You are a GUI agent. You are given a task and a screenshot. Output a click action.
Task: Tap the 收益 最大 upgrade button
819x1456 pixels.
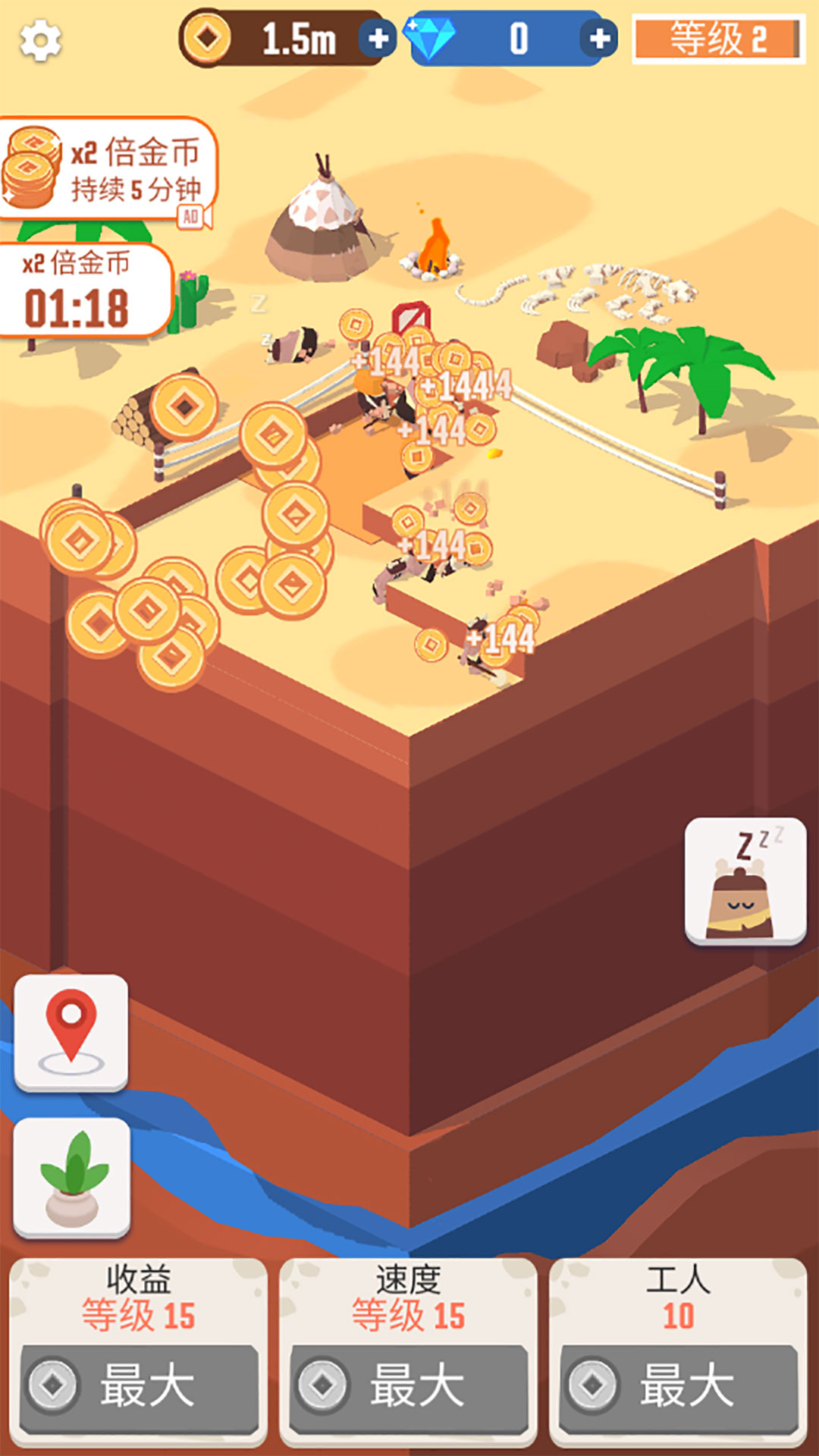(x=139, y=1387)
